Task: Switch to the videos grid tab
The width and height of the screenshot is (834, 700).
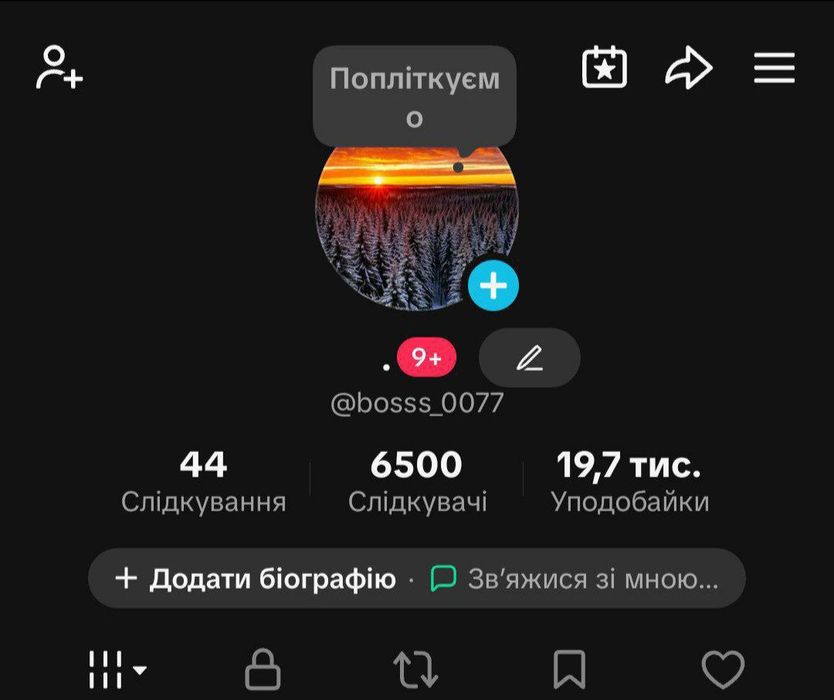Action: 117,669
